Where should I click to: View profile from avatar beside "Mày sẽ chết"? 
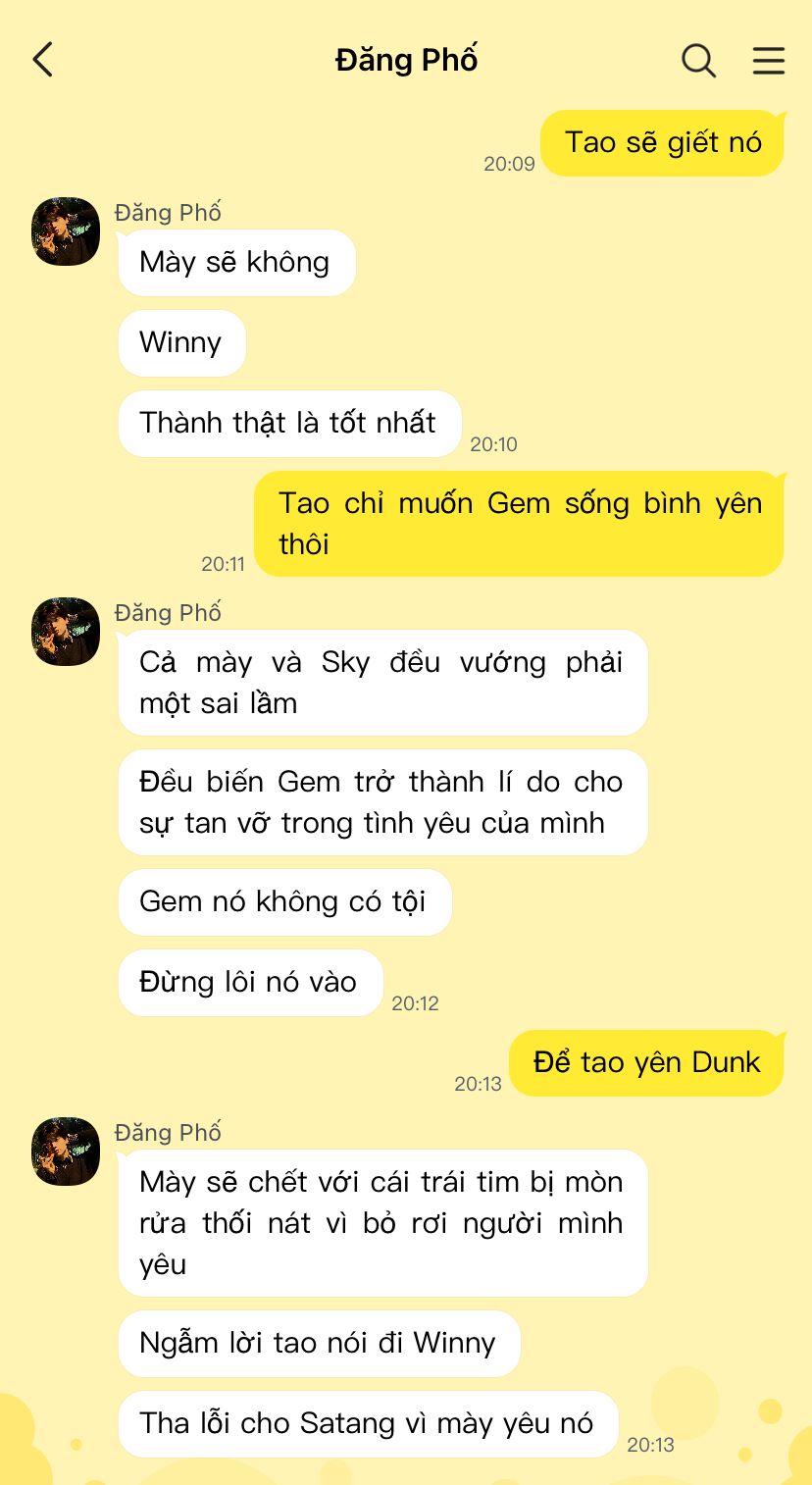[66, 1152]
